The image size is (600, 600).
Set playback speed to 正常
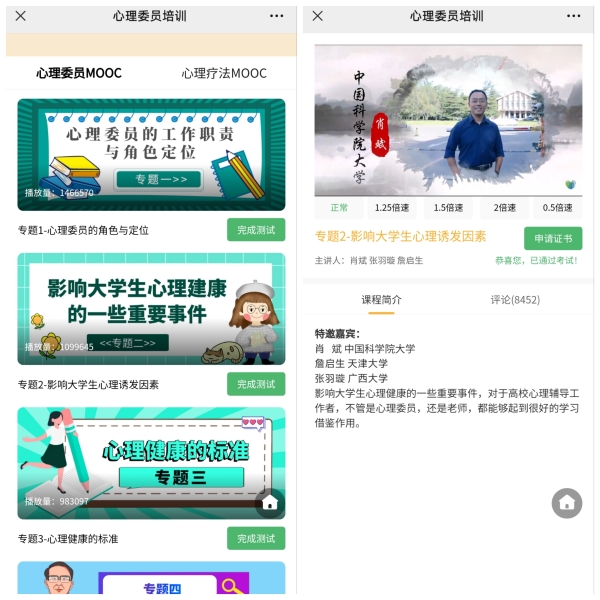(x=339, y=208)
